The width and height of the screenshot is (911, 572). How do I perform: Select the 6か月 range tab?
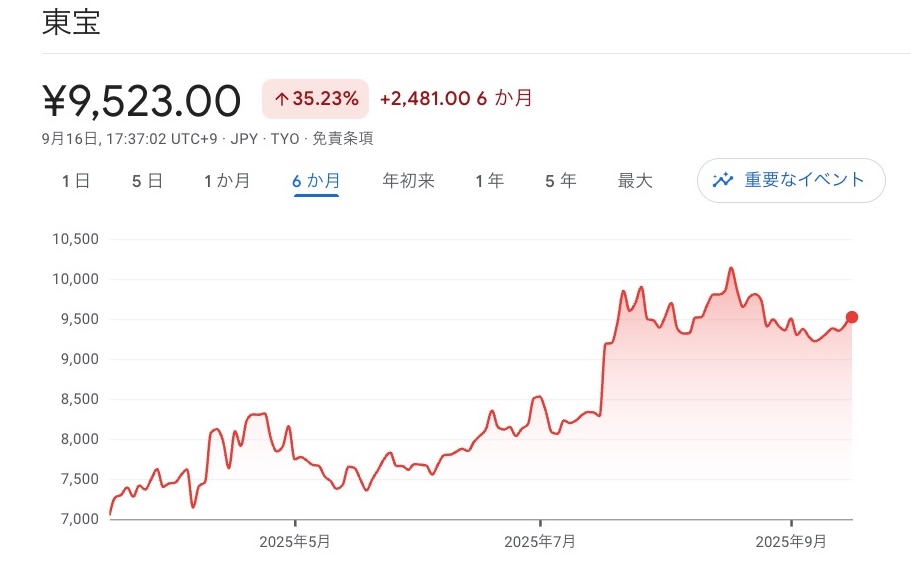(x=316, y=181)
